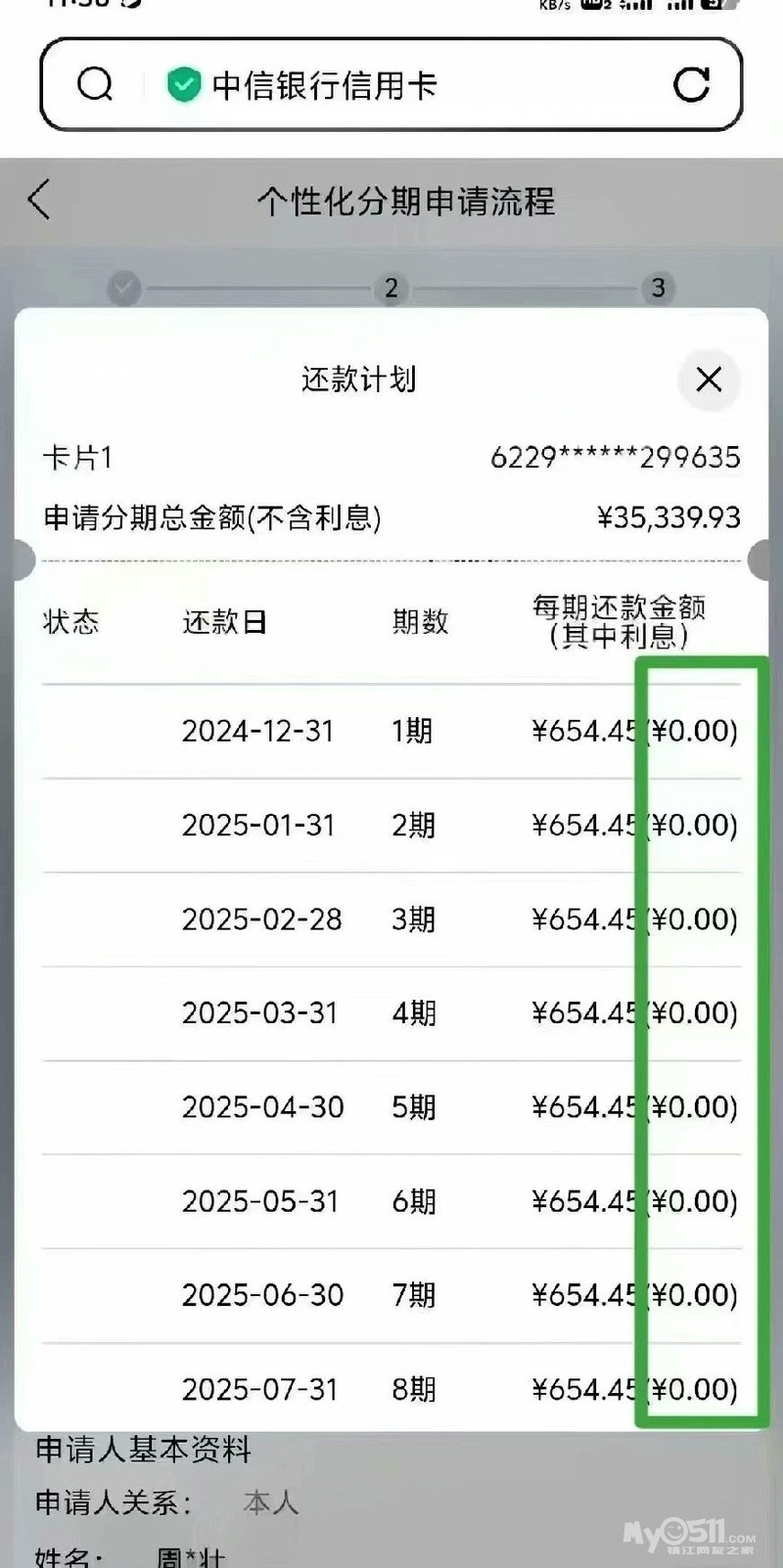This screenshot has height=1568, width=783.
Task: Go back from 个性化分期申请流程 page
Action: [39, 200]
